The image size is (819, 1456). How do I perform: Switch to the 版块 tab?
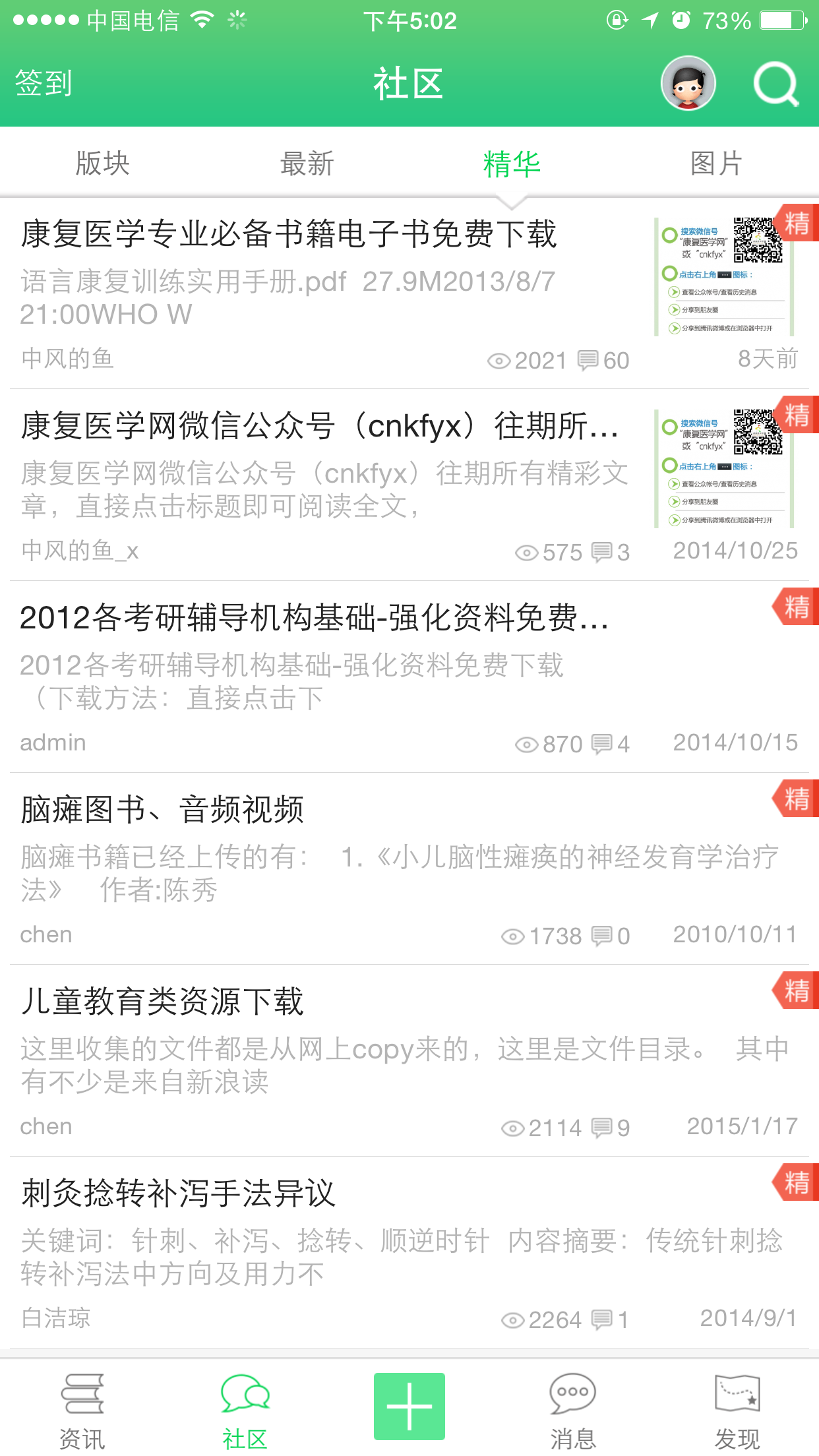tap(102, 164)
